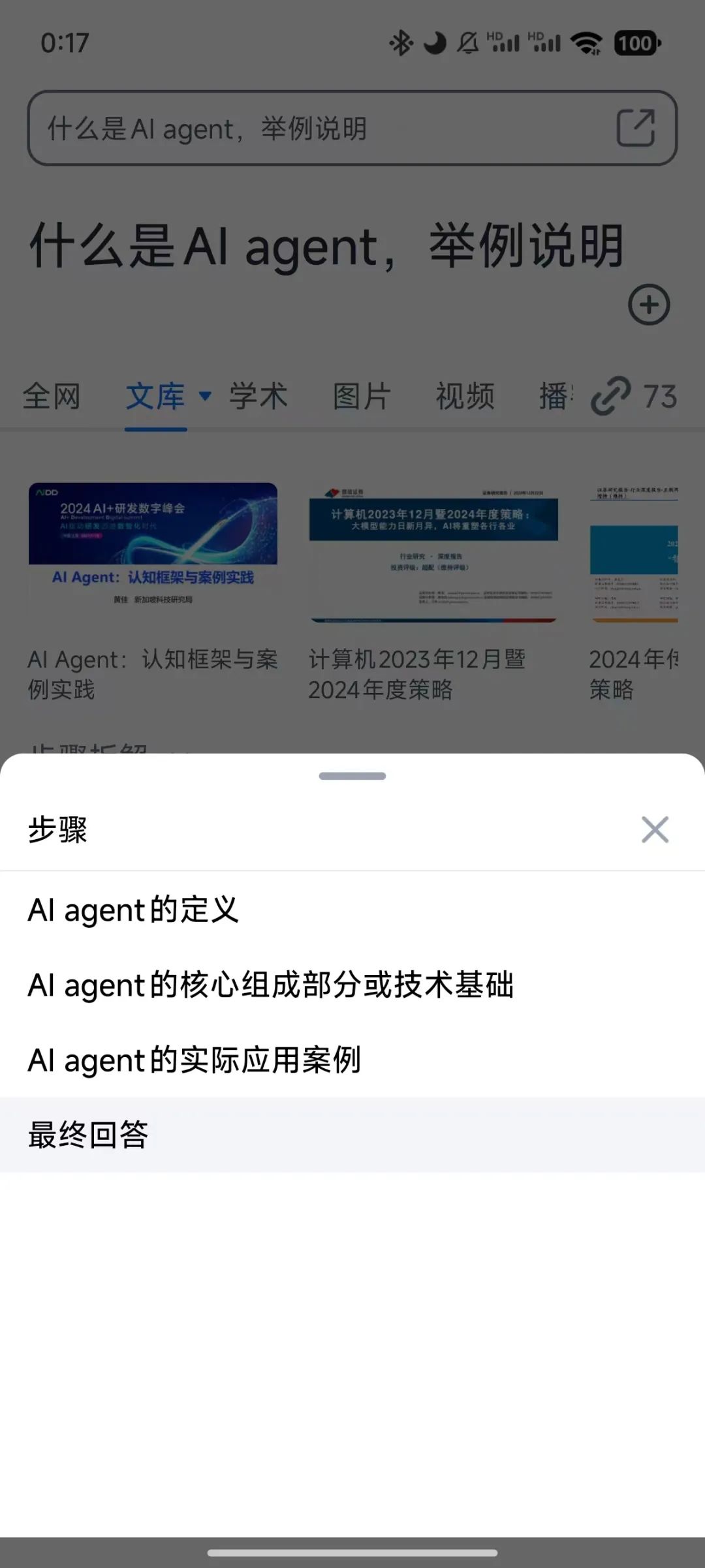Tap the circular plus icon below the question
This screenshot has height=1568, width=705.
click(647, 304)
